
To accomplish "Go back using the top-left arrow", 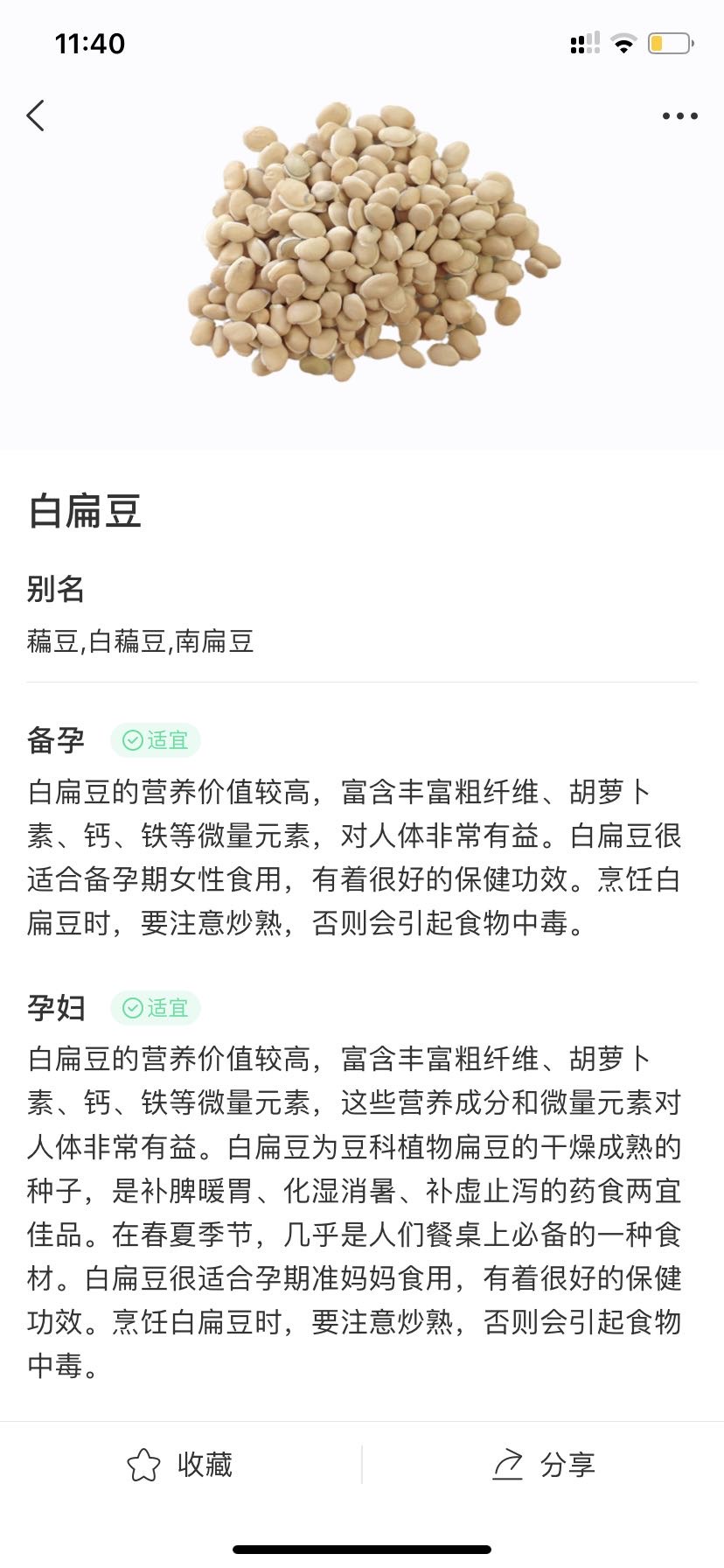I will pos(36,115).
